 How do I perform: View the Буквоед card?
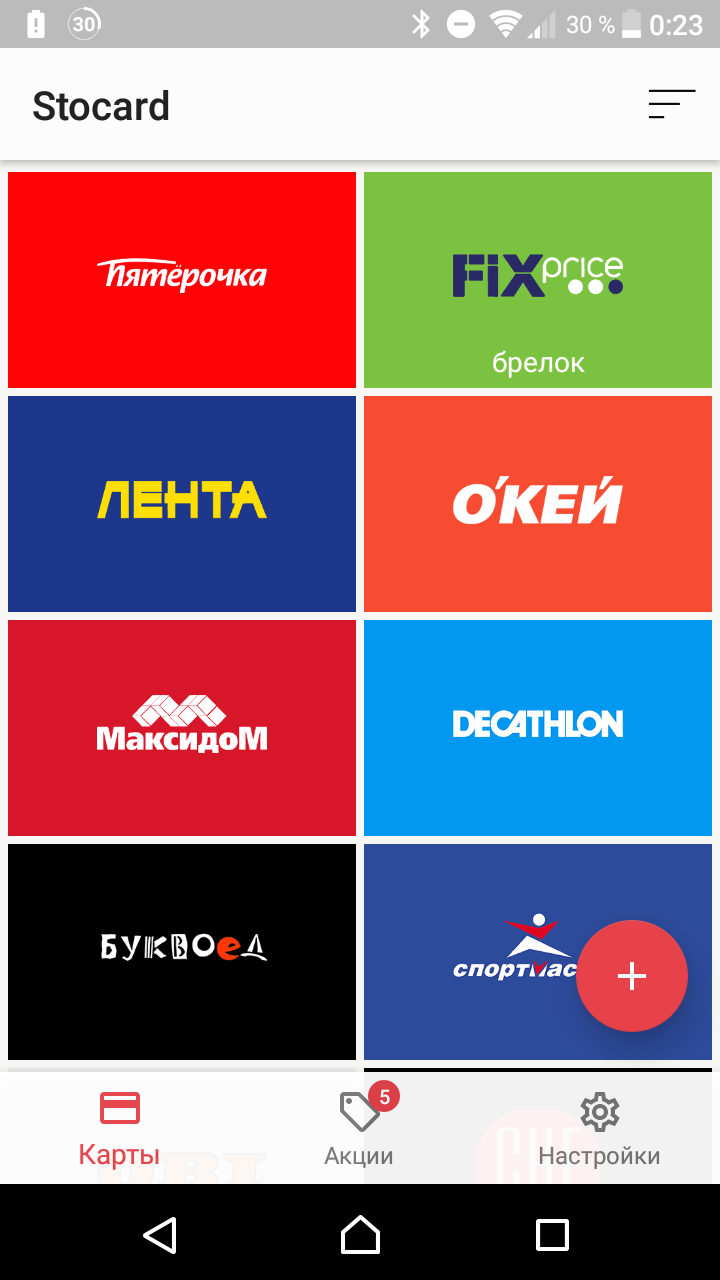click(x=182, y=951)
